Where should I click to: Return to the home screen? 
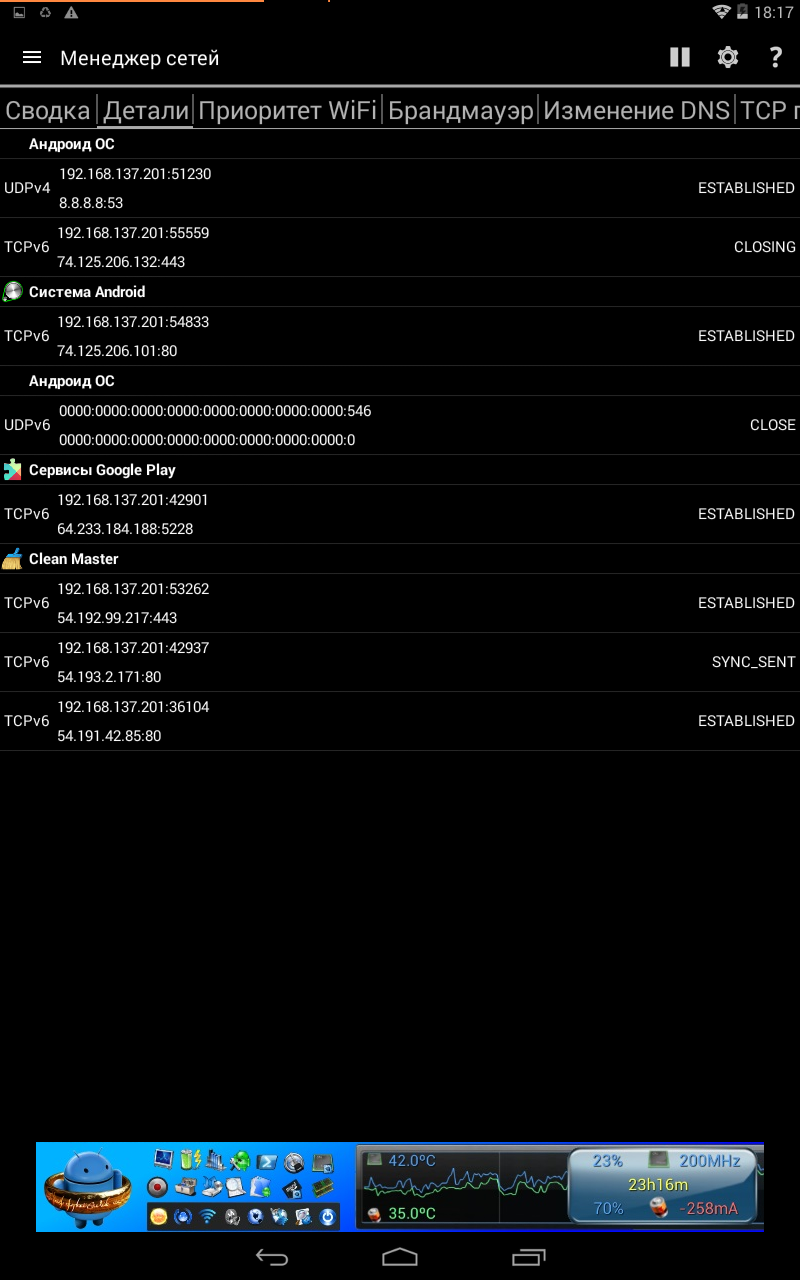[400, 1257]
